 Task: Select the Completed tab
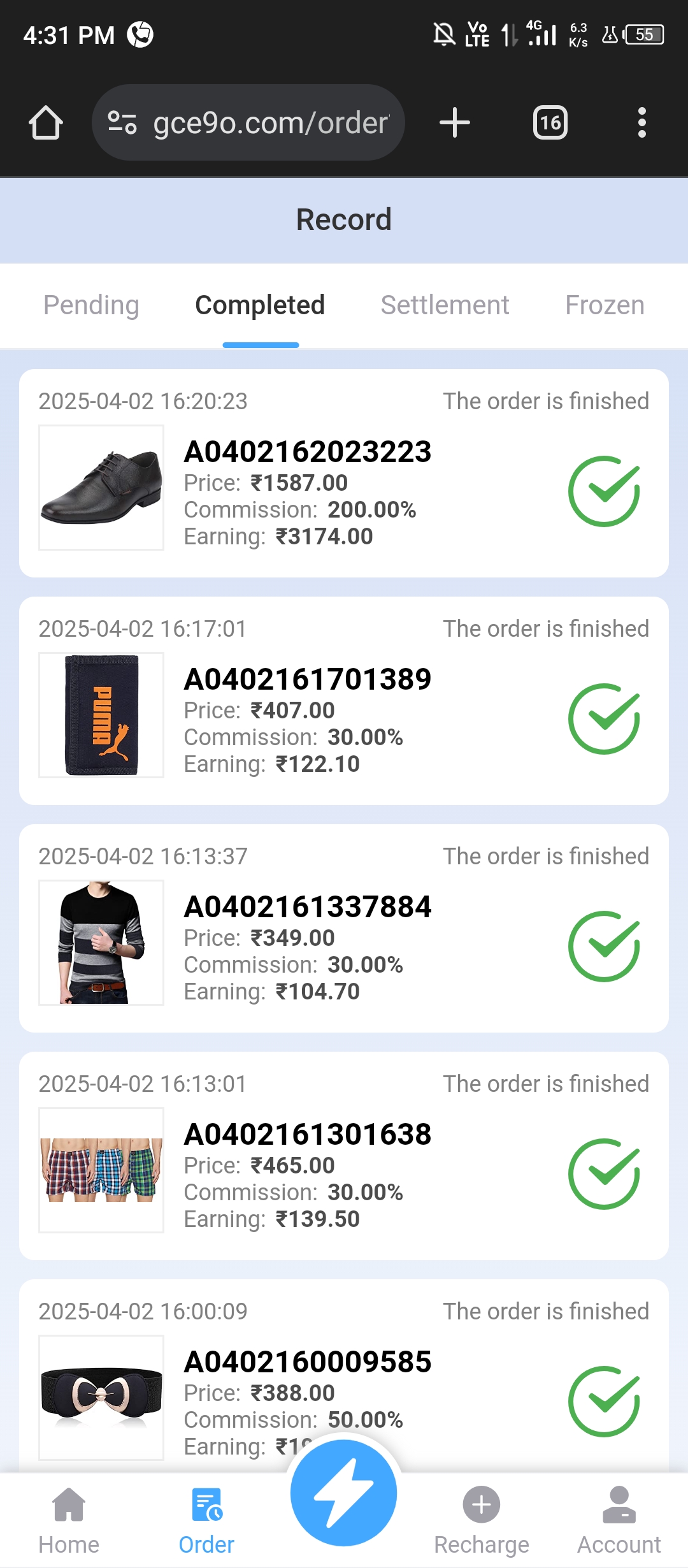(260, 305)
